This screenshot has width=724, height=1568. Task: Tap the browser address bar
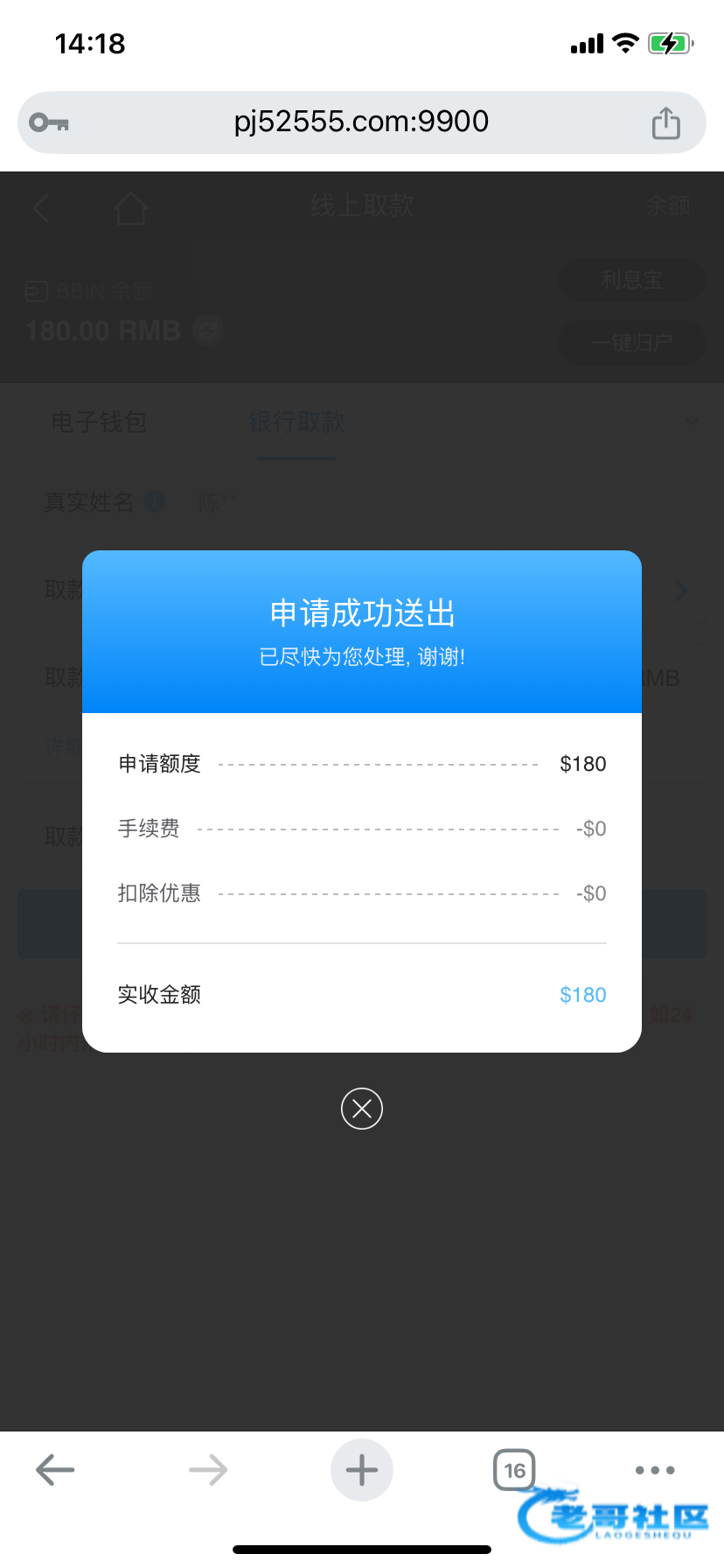[x=361, y=122]
